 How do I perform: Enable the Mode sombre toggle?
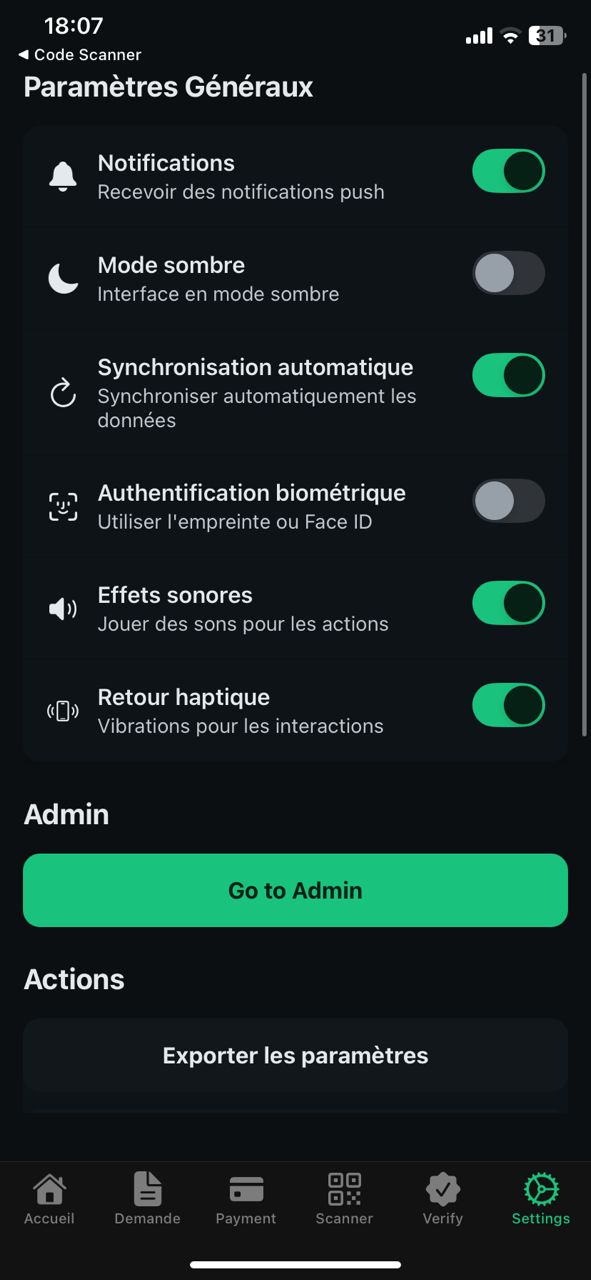pos(508,273)
